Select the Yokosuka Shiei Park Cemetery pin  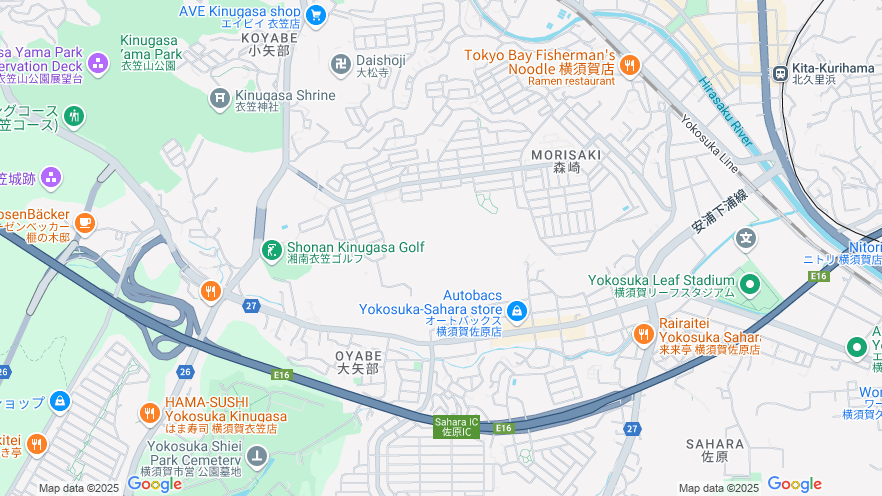pyautogui.click(x=258, y=457)
